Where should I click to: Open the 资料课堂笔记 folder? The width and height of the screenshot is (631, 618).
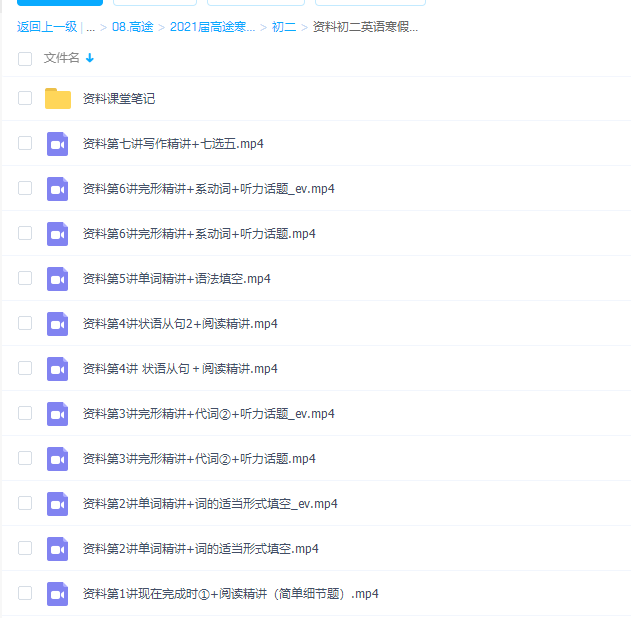118,98
